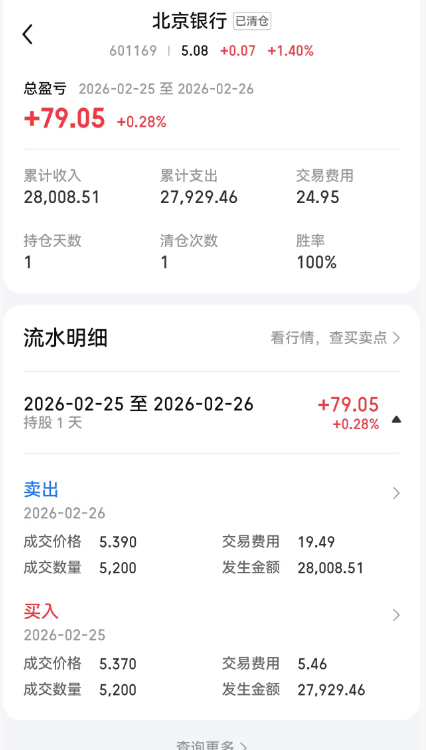426x750 pixels.
Task: Open the 卖出 transaction dated 2026-02-26
Action: click(211, 529)
